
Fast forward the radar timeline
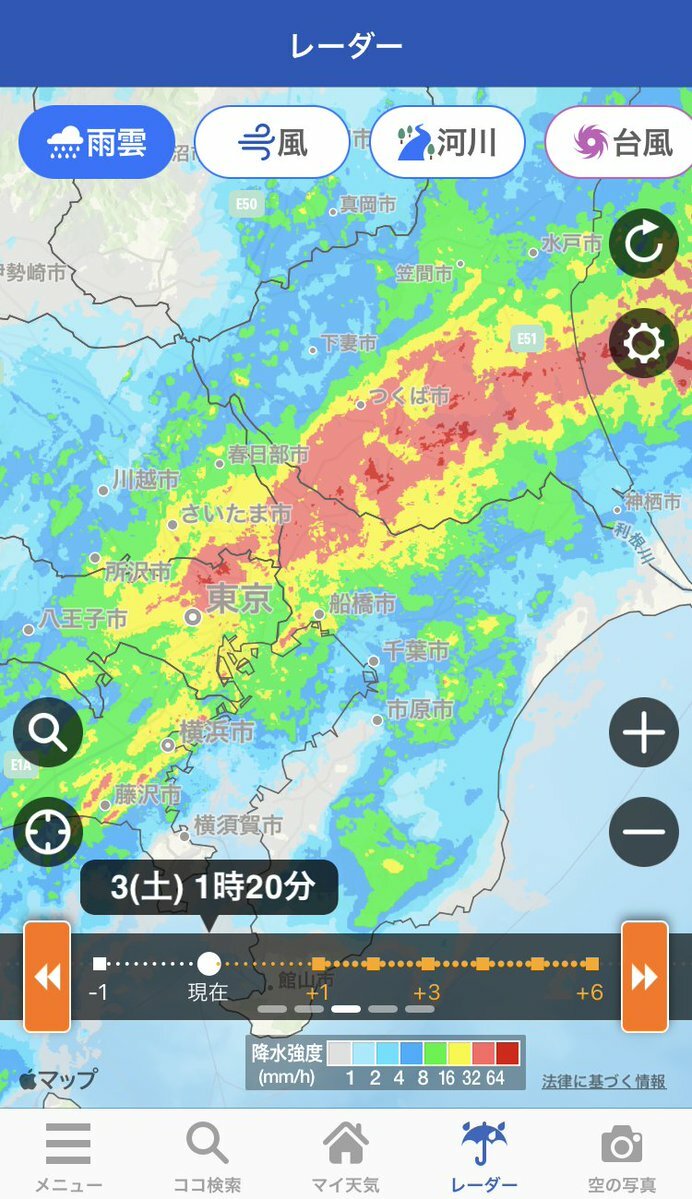[644, 976]
